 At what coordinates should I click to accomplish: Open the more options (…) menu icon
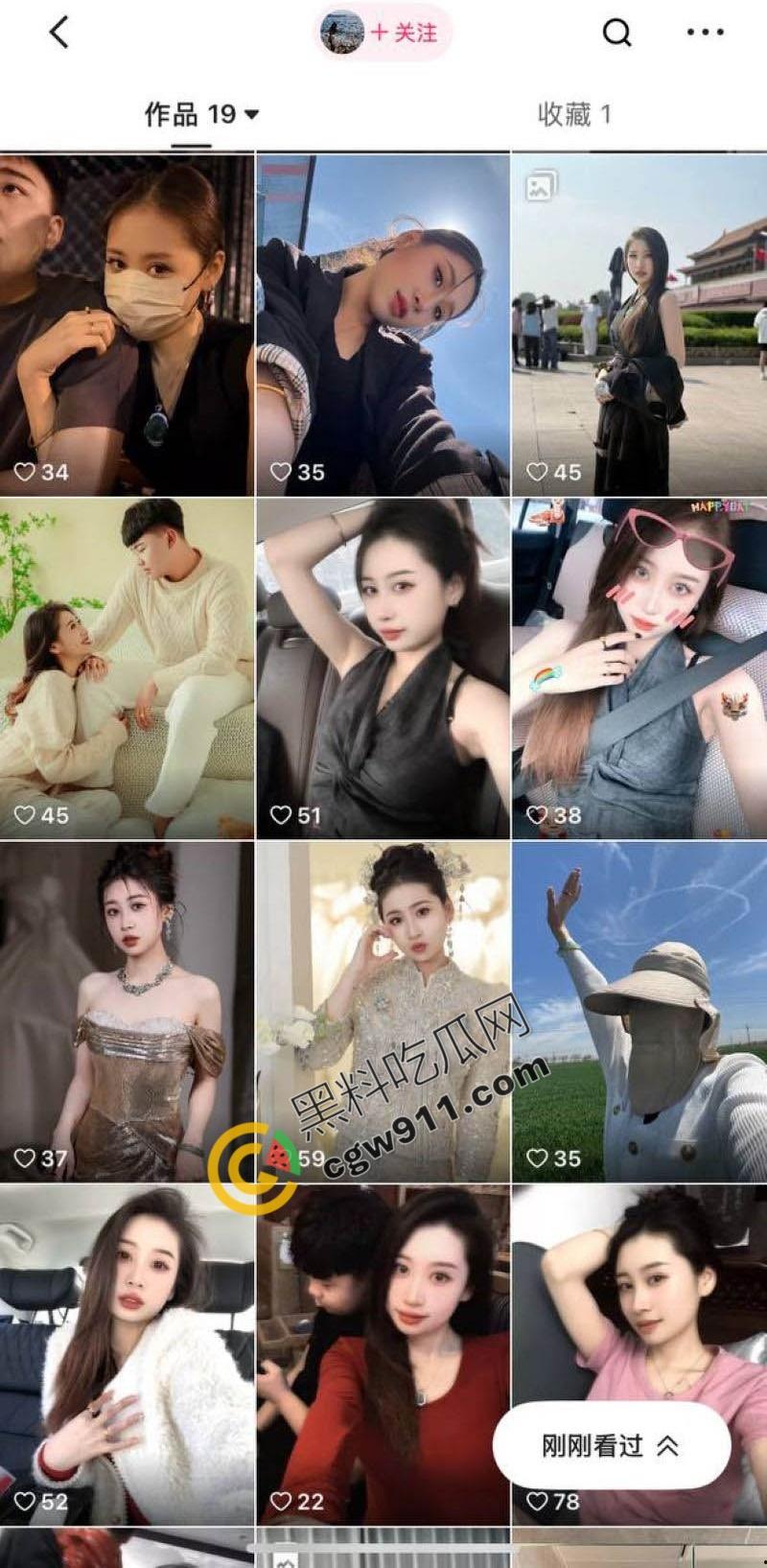pyautogui.click(x=703, y=30)
